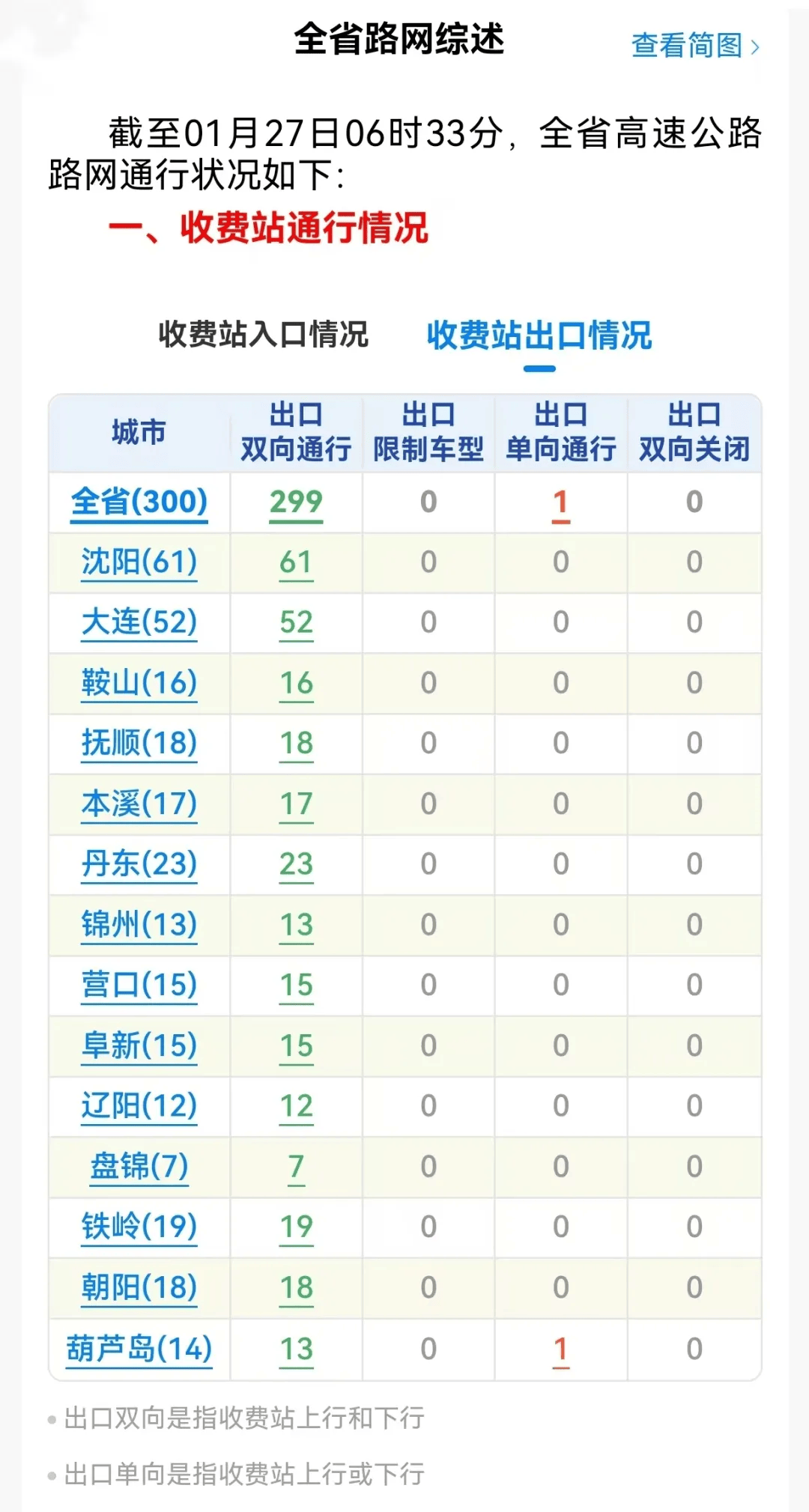Open the 大连(52) city link
The width and height of the screenshot is (809, 1512).
coord(138,624)
